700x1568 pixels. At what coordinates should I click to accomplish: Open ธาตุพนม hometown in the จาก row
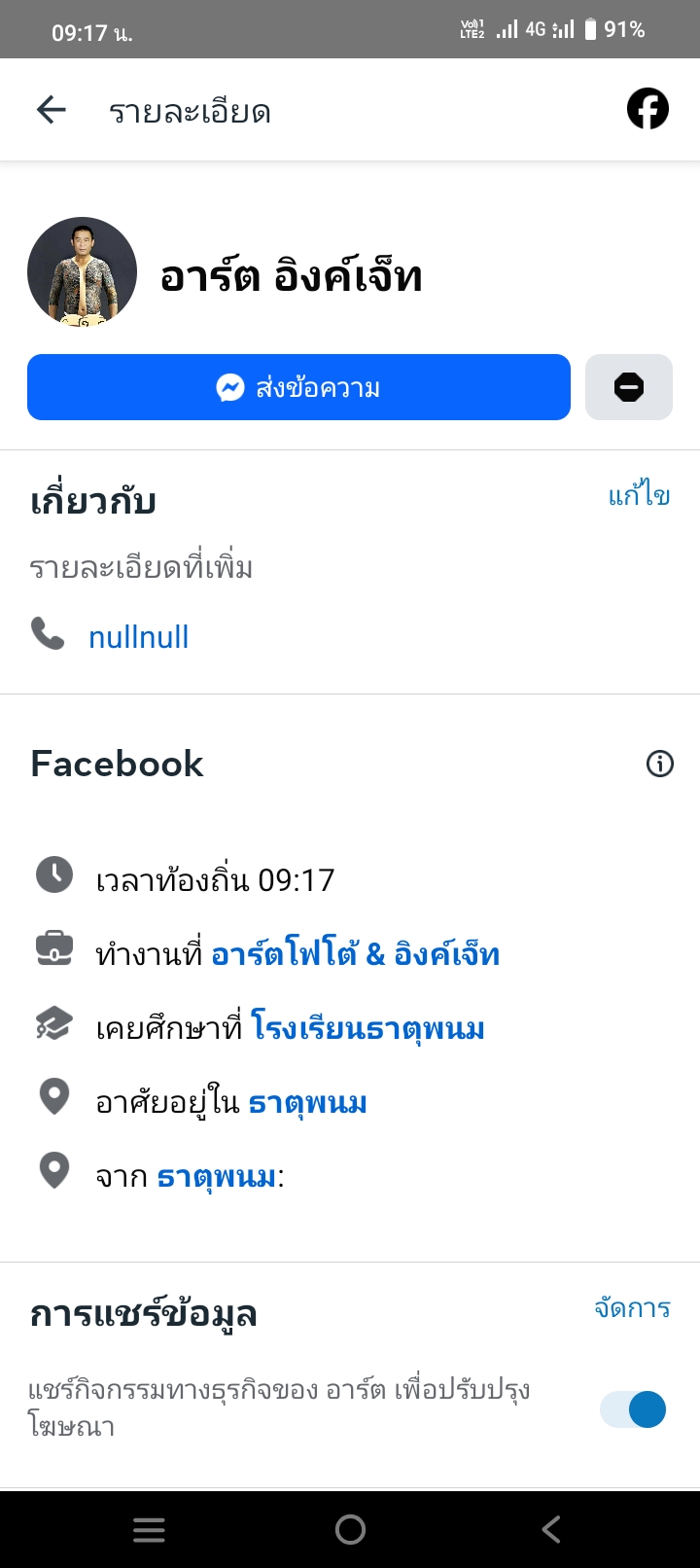point(216,1177)
